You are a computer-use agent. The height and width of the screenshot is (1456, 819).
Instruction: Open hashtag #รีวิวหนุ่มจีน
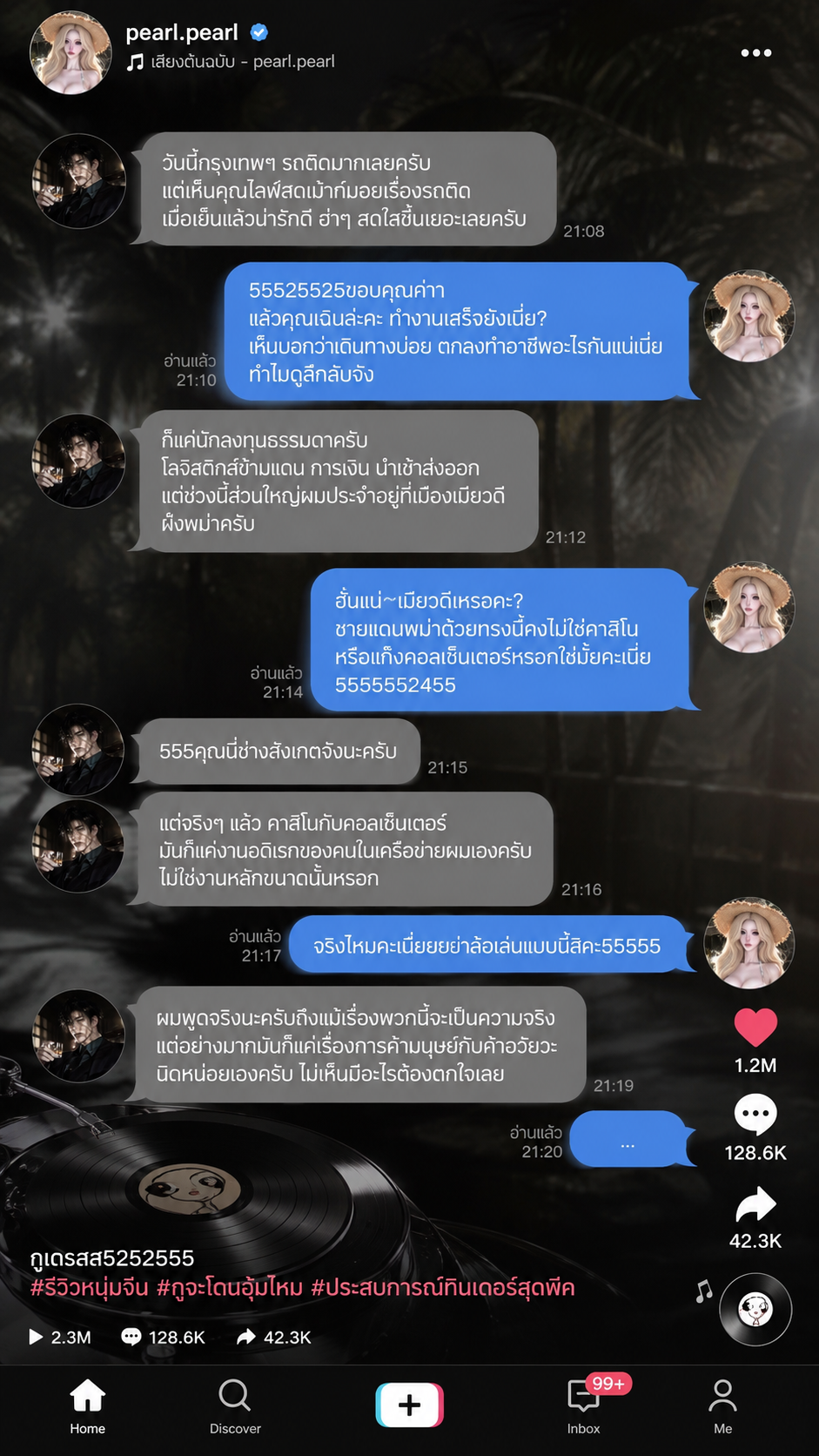point(89,1288)
